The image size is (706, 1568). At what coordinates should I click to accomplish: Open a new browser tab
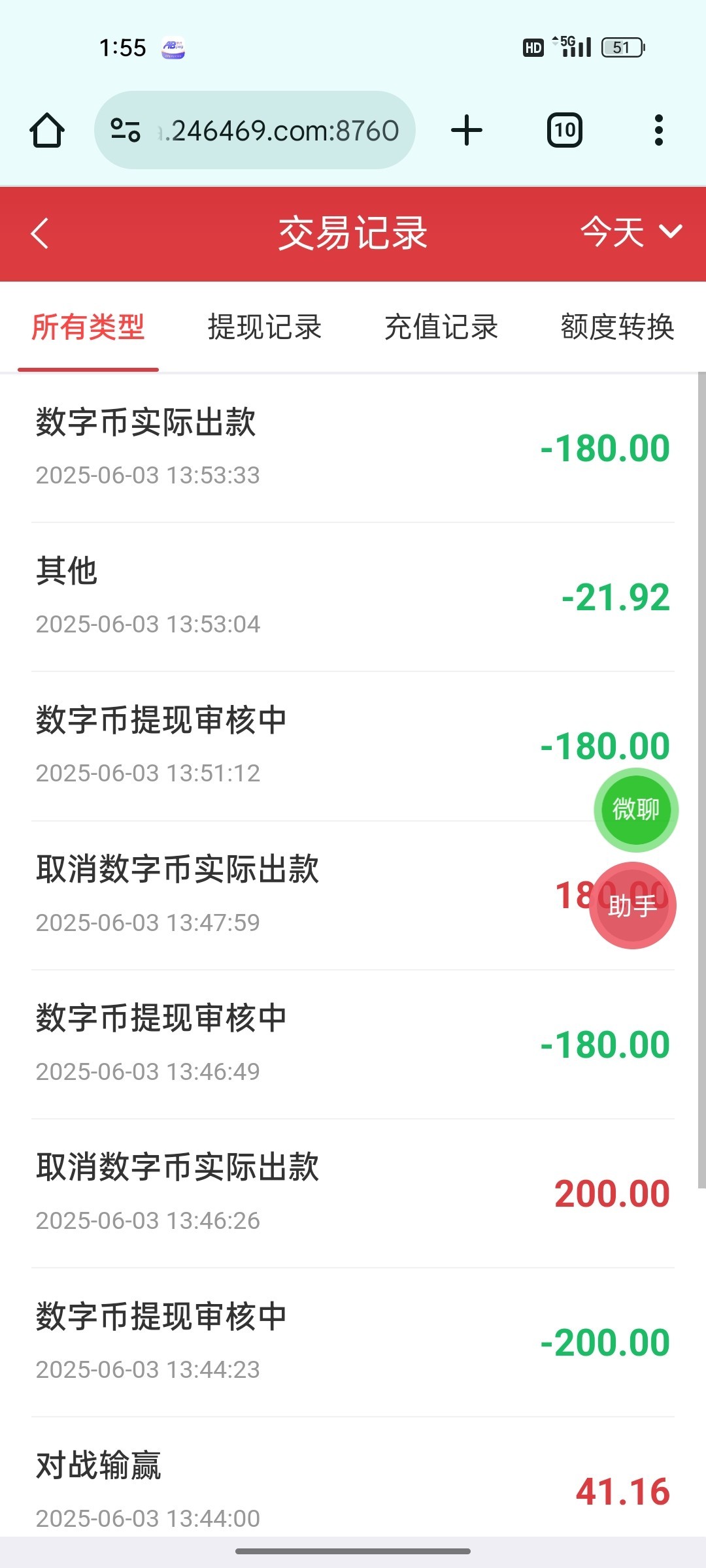click(467, 131)
